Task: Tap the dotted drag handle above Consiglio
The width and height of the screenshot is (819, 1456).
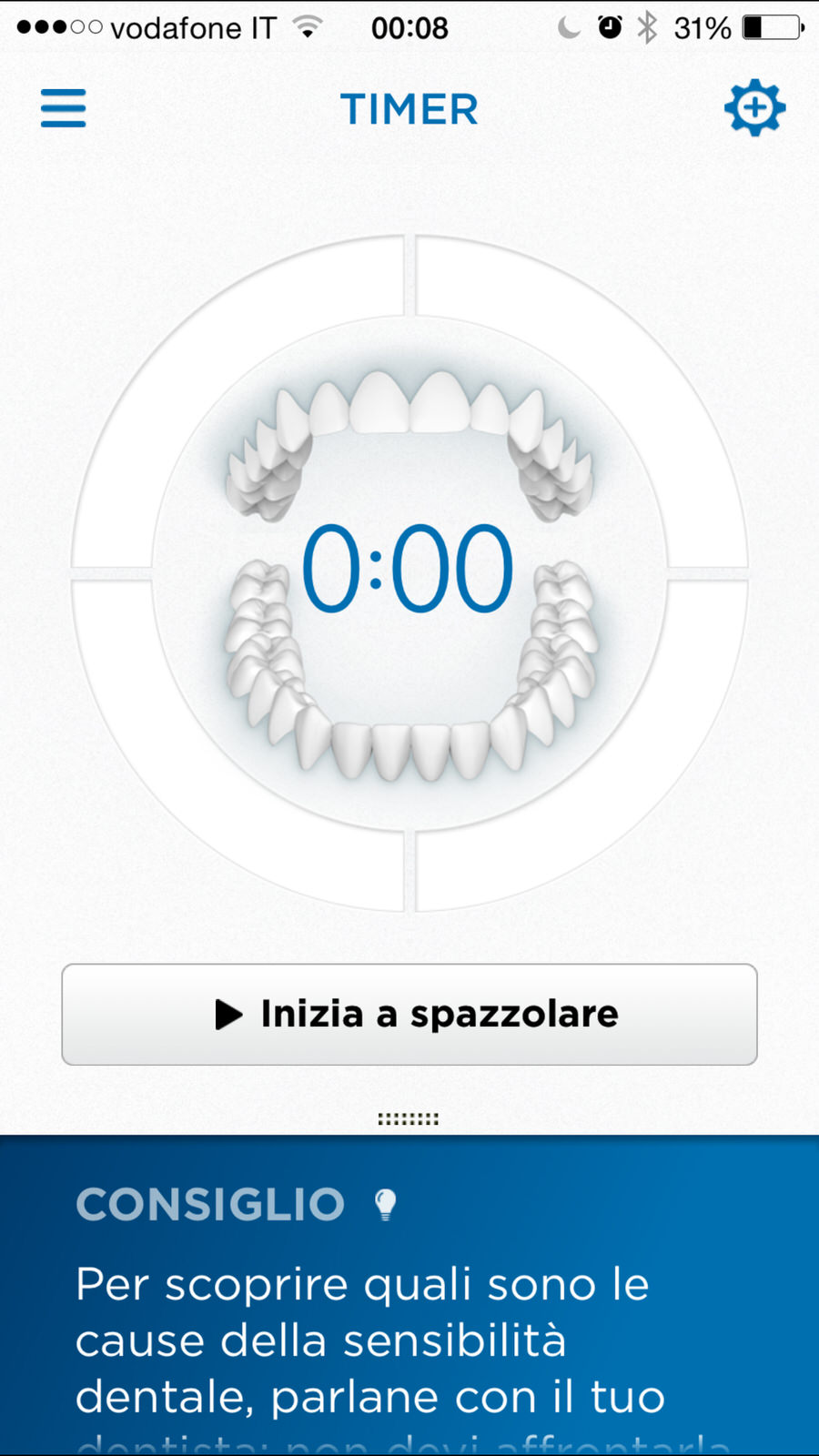Action: 409,1118
